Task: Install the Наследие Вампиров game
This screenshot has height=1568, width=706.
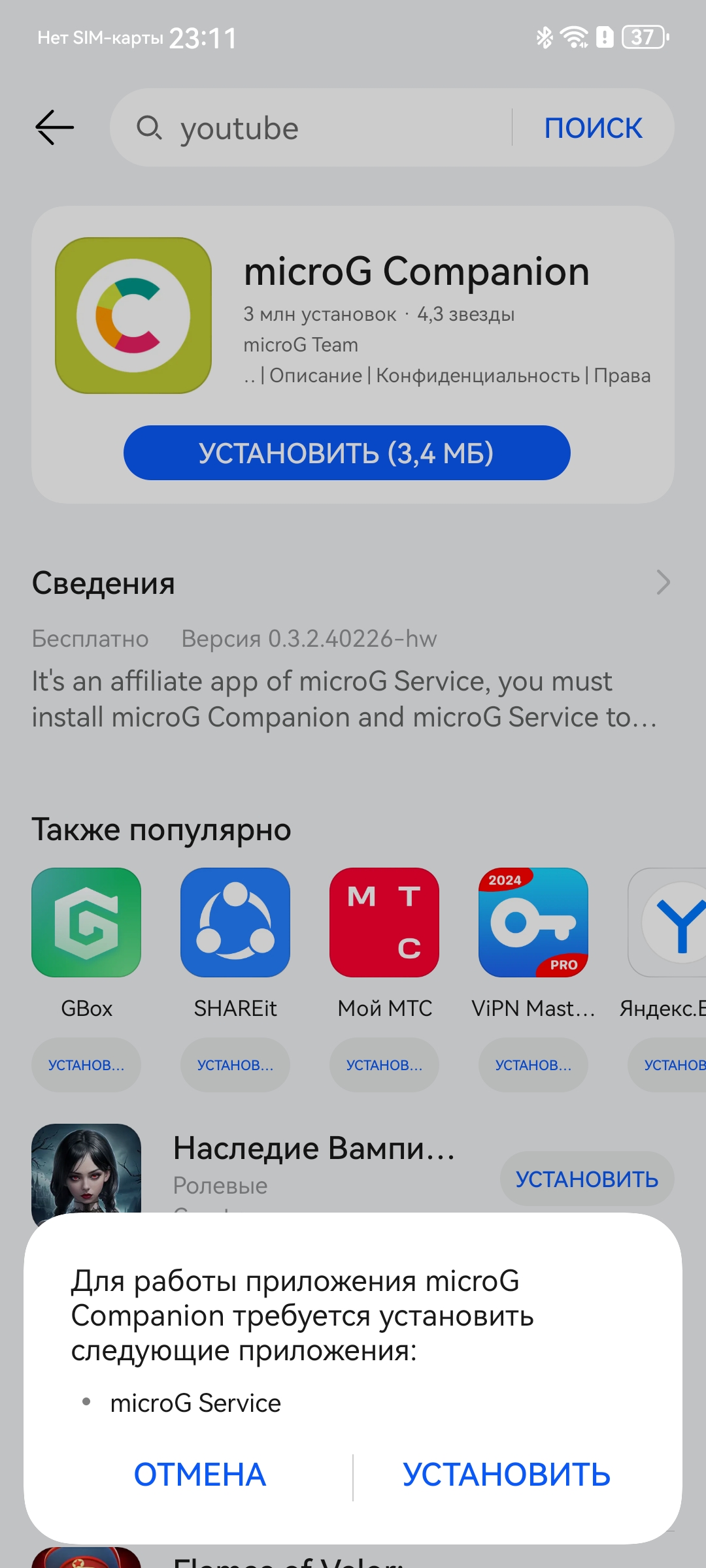Action: [x=586, y=1179]
